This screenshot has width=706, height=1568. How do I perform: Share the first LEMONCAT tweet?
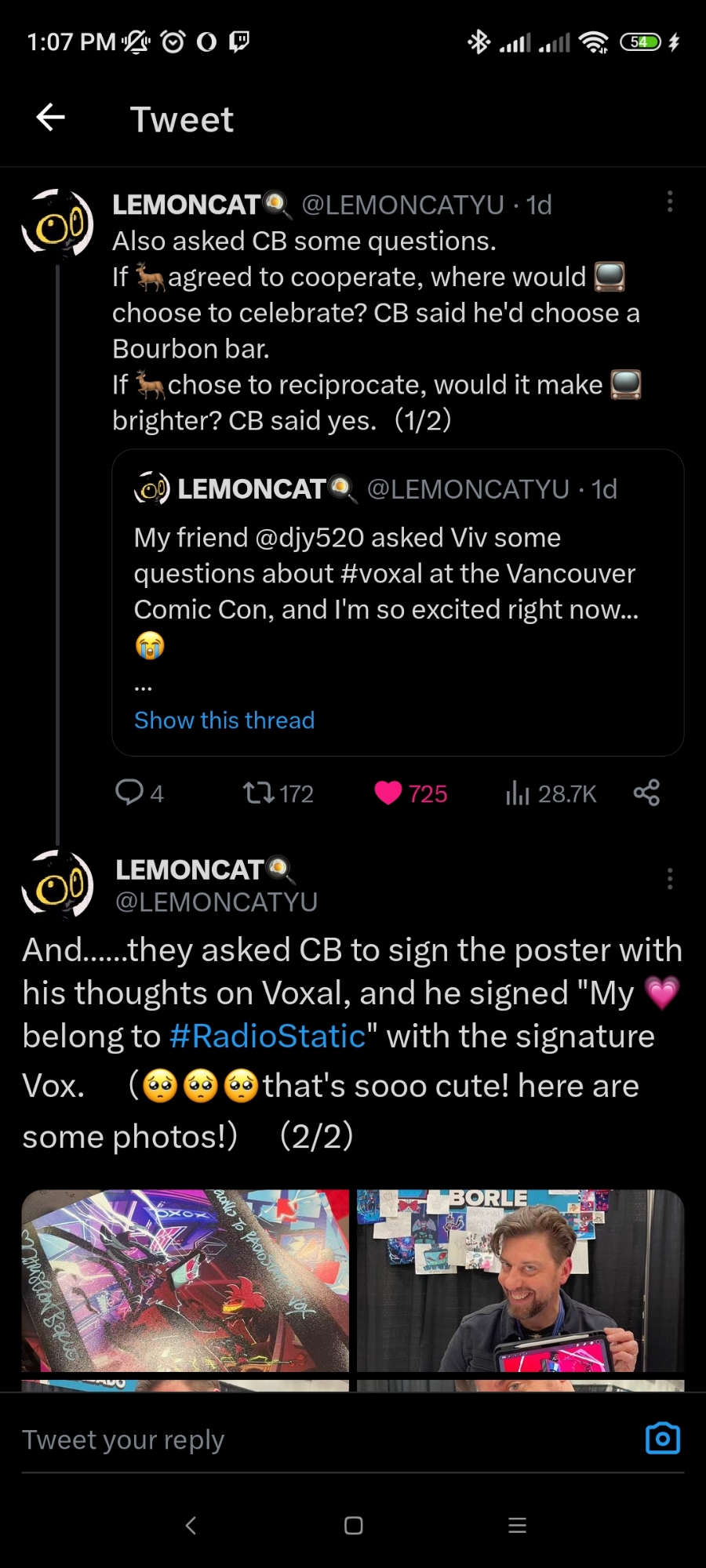[646, 793]
